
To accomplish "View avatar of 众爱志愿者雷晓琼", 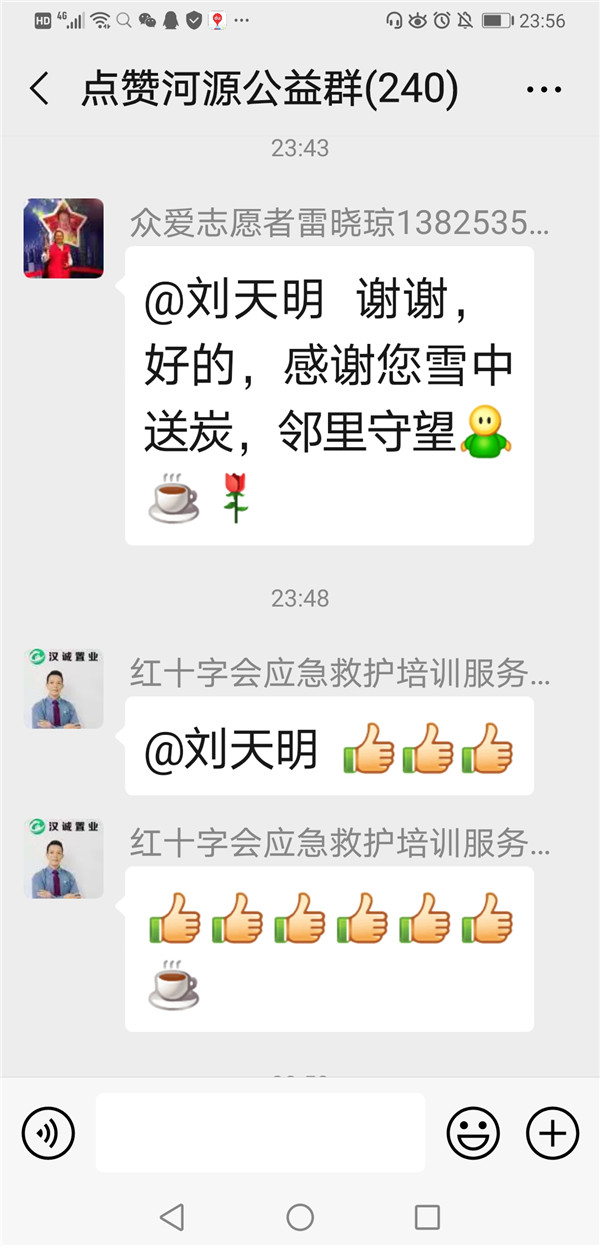I will pyautogui.click(x=64, y=238).
